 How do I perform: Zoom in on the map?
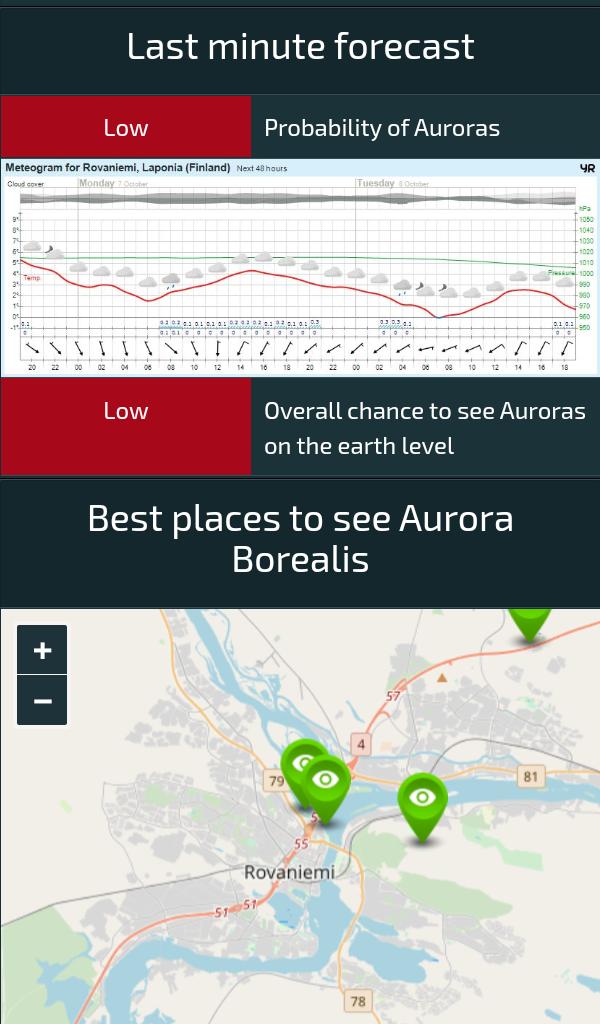(42, 651)
